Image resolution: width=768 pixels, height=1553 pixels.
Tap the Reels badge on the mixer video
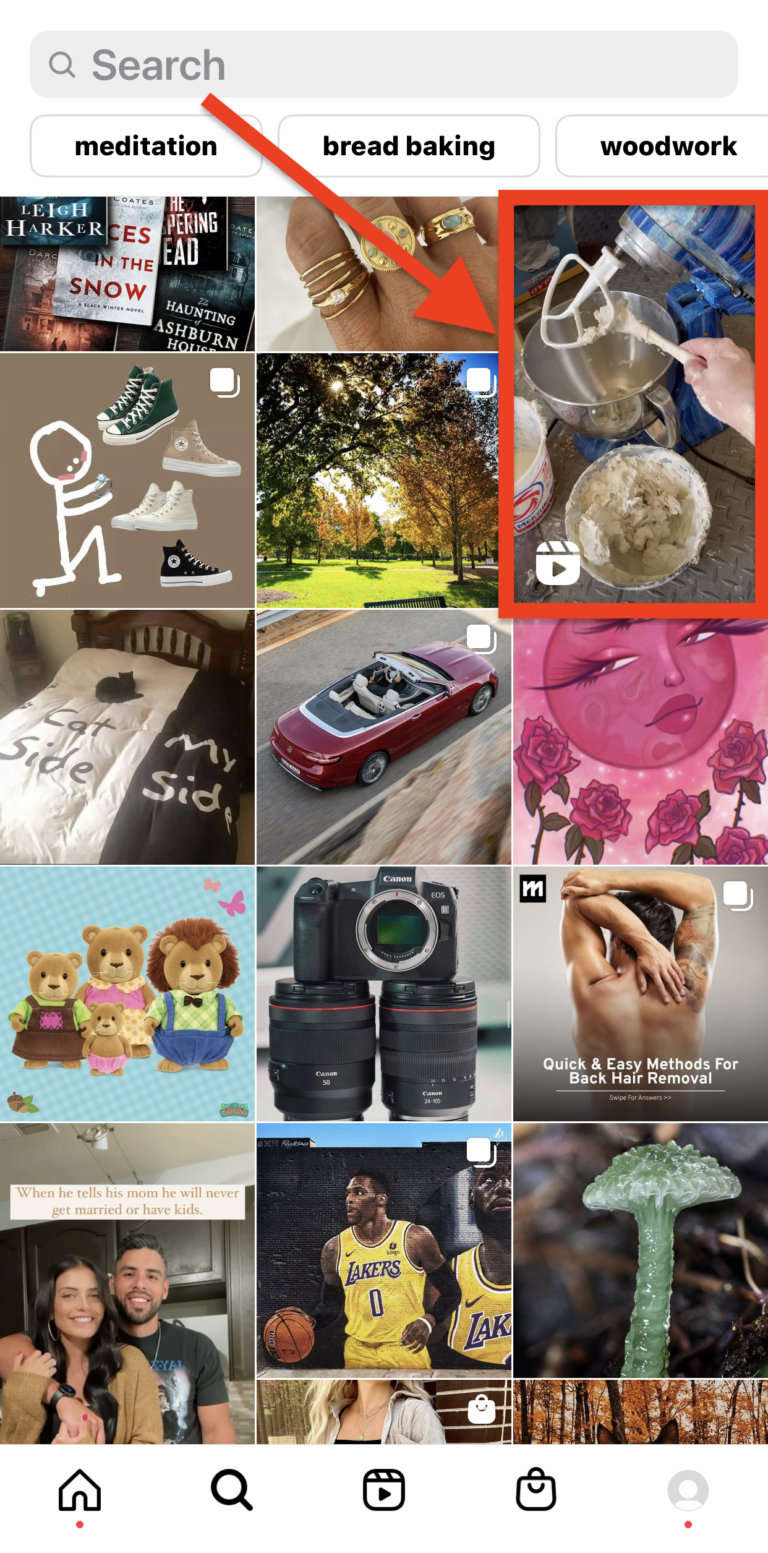pyautogui.click(x=559, y=565)
